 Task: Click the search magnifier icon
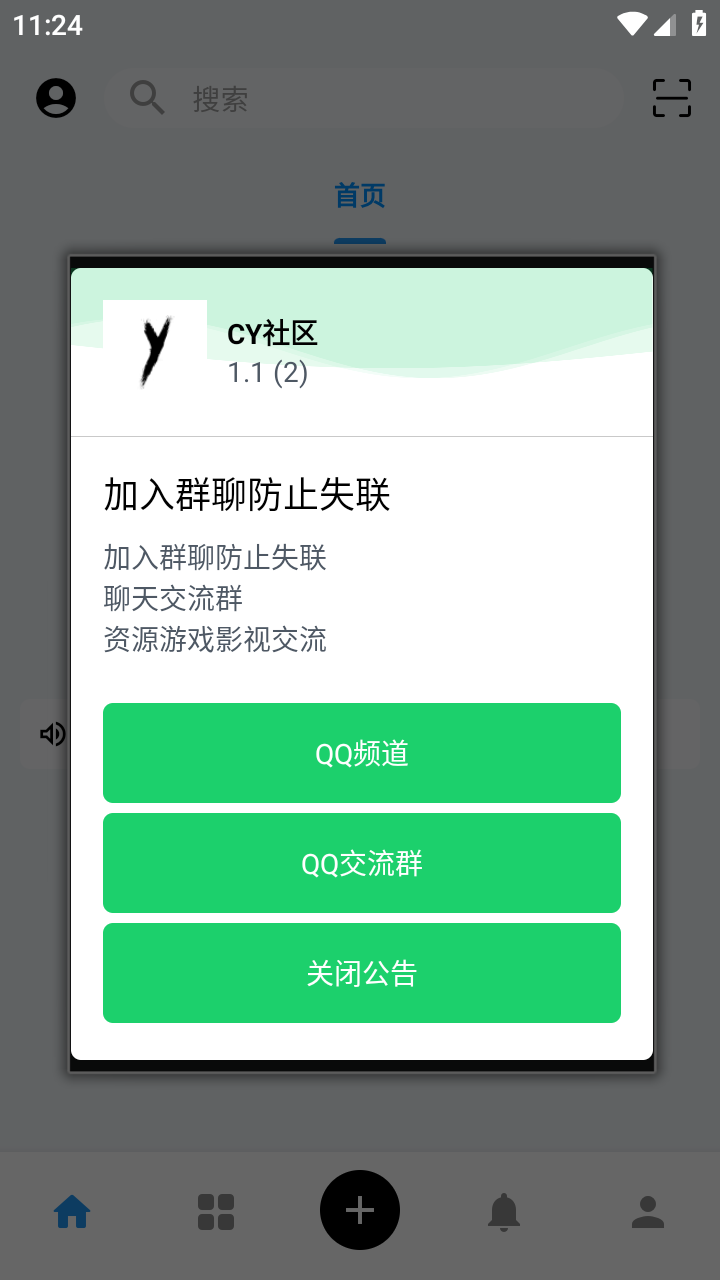146,97
